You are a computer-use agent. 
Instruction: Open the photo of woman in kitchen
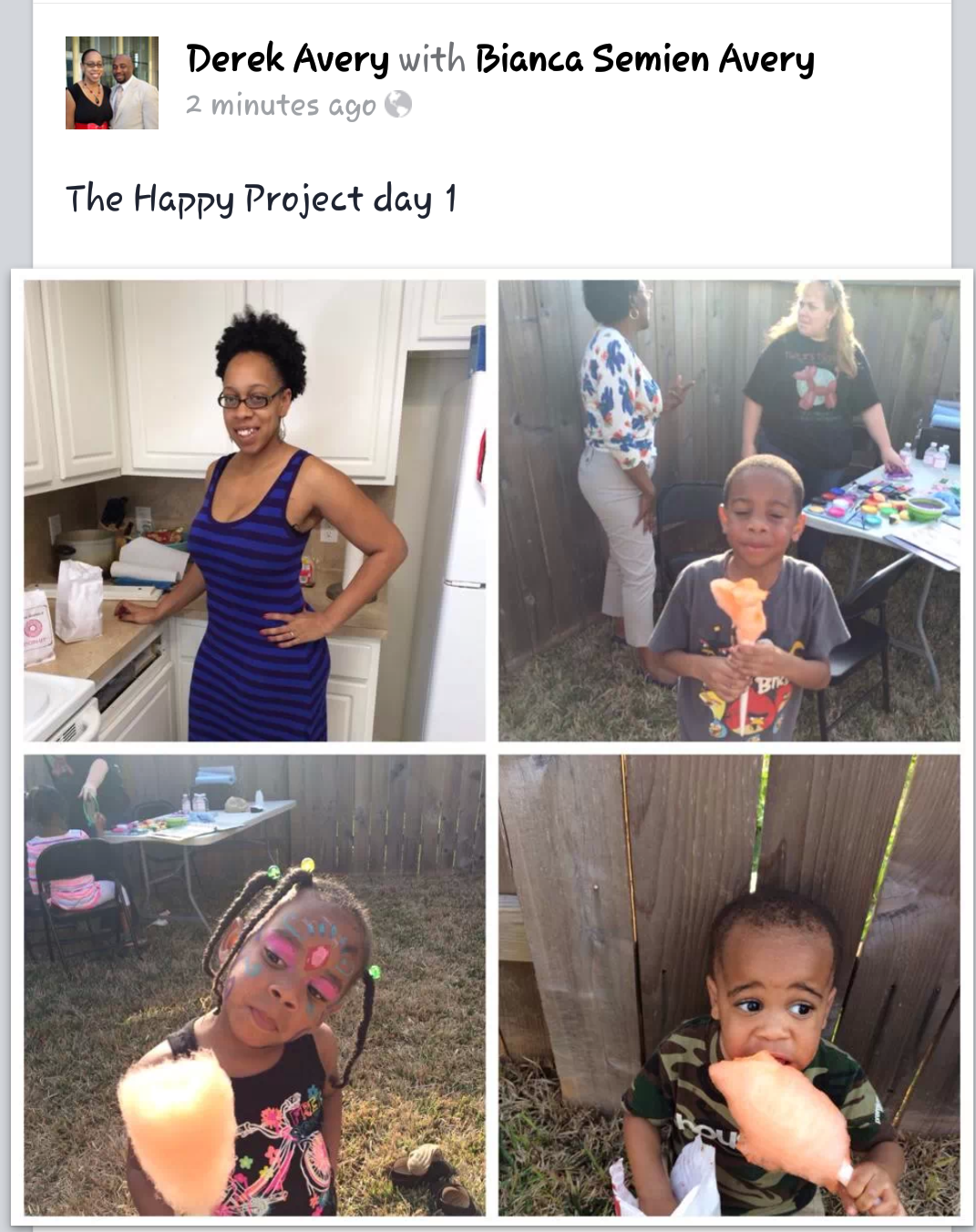(254, 510)
